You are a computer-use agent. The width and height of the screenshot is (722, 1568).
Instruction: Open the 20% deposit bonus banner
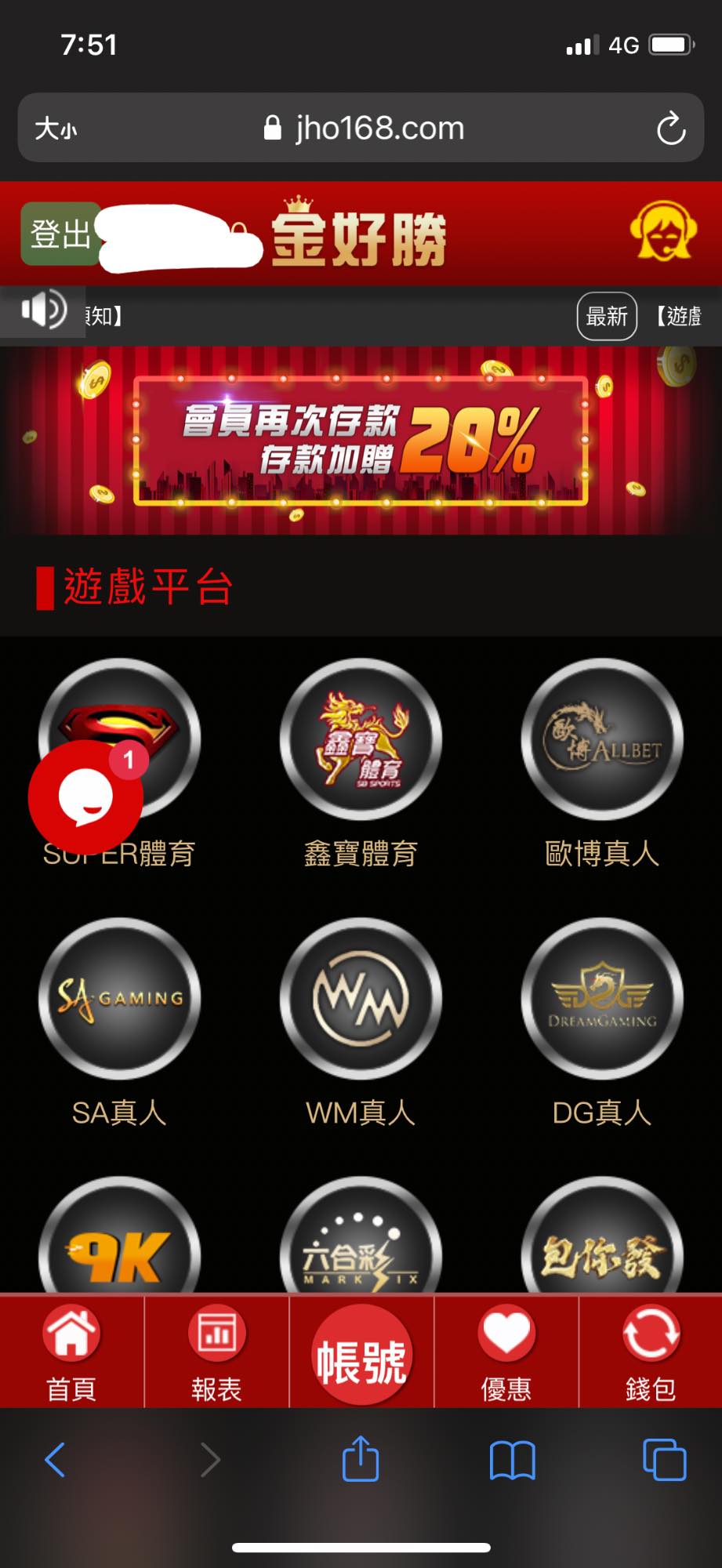click(x=361, y=441)
